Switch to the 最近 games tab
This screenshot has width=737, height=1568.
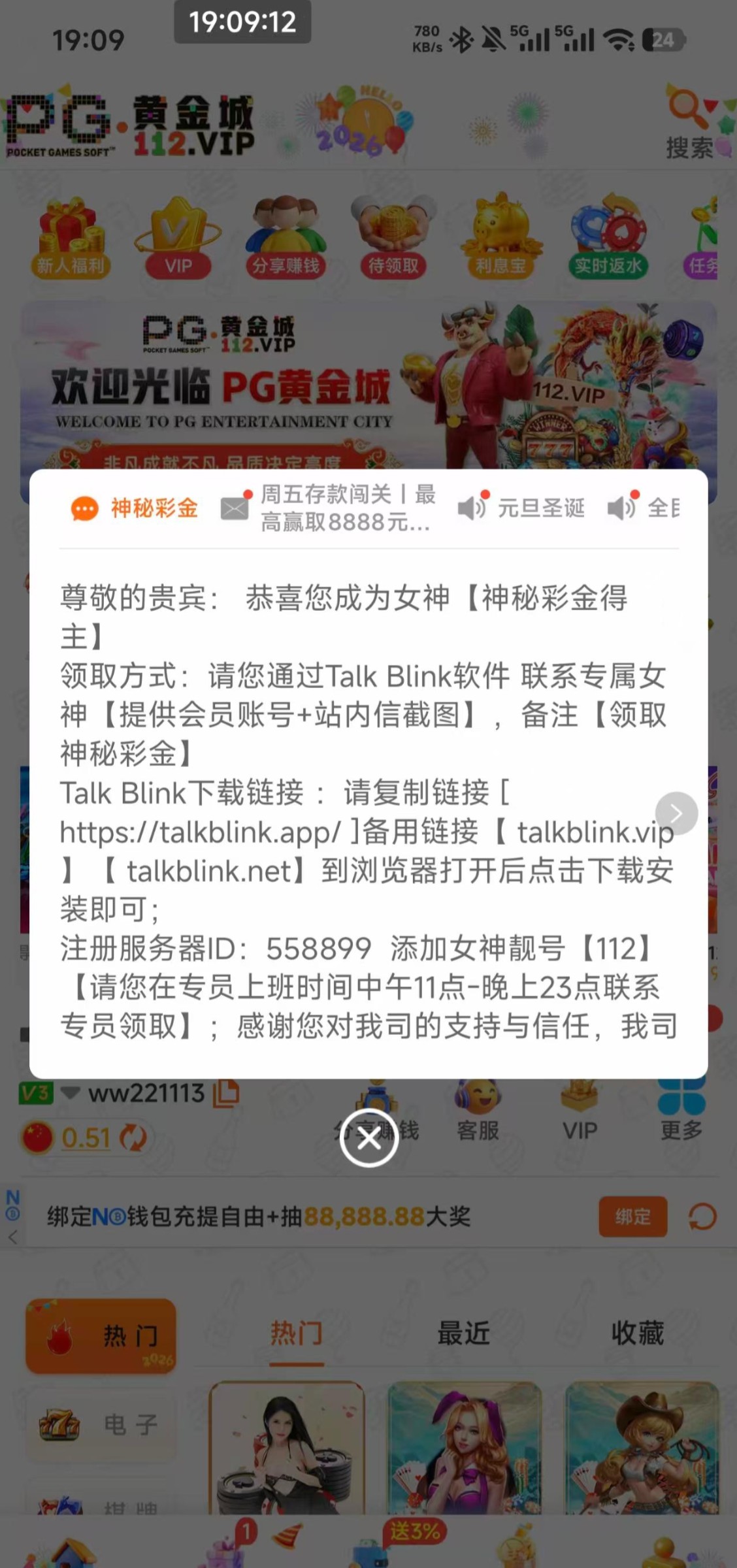tap(463, 1333)
